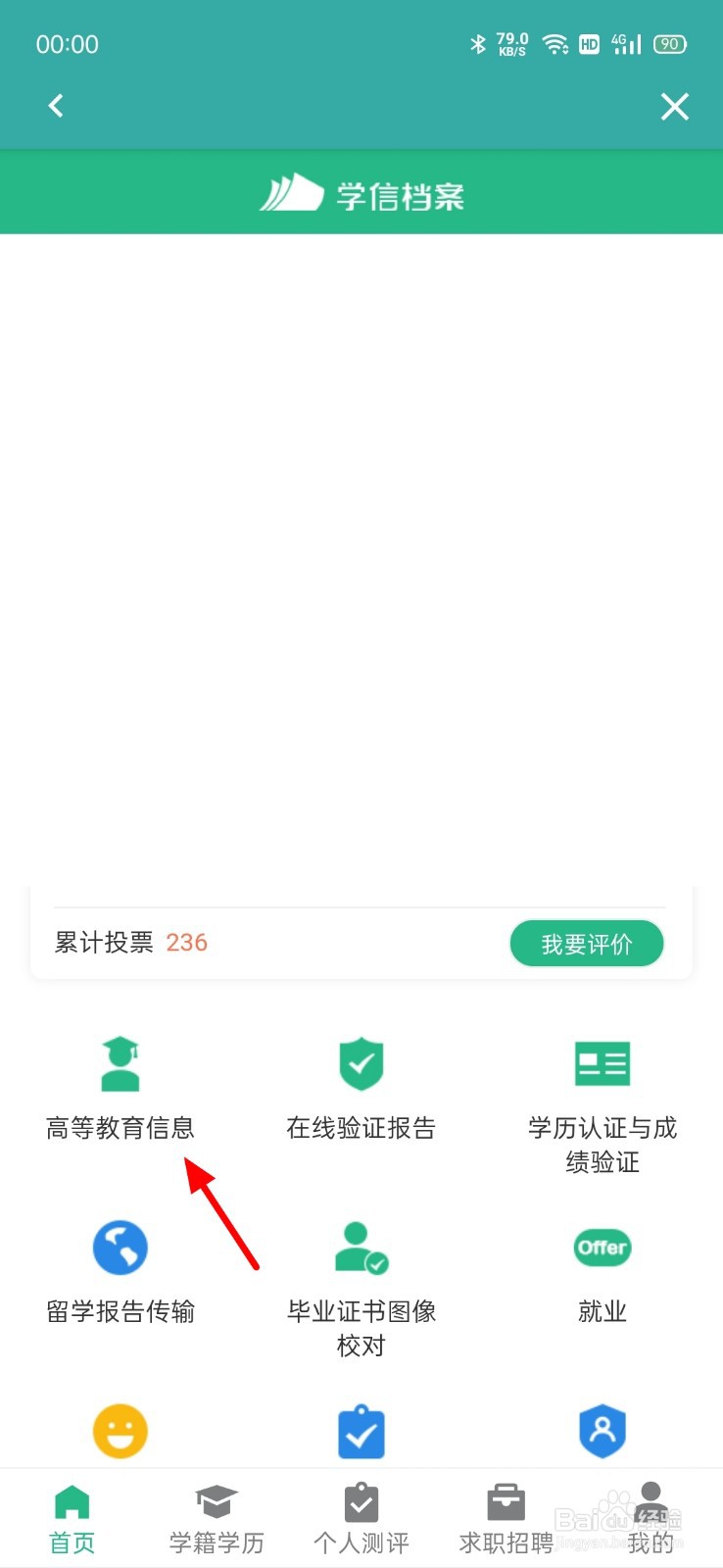
Task: Tap the blue shield person icon
Action: 601,1431
